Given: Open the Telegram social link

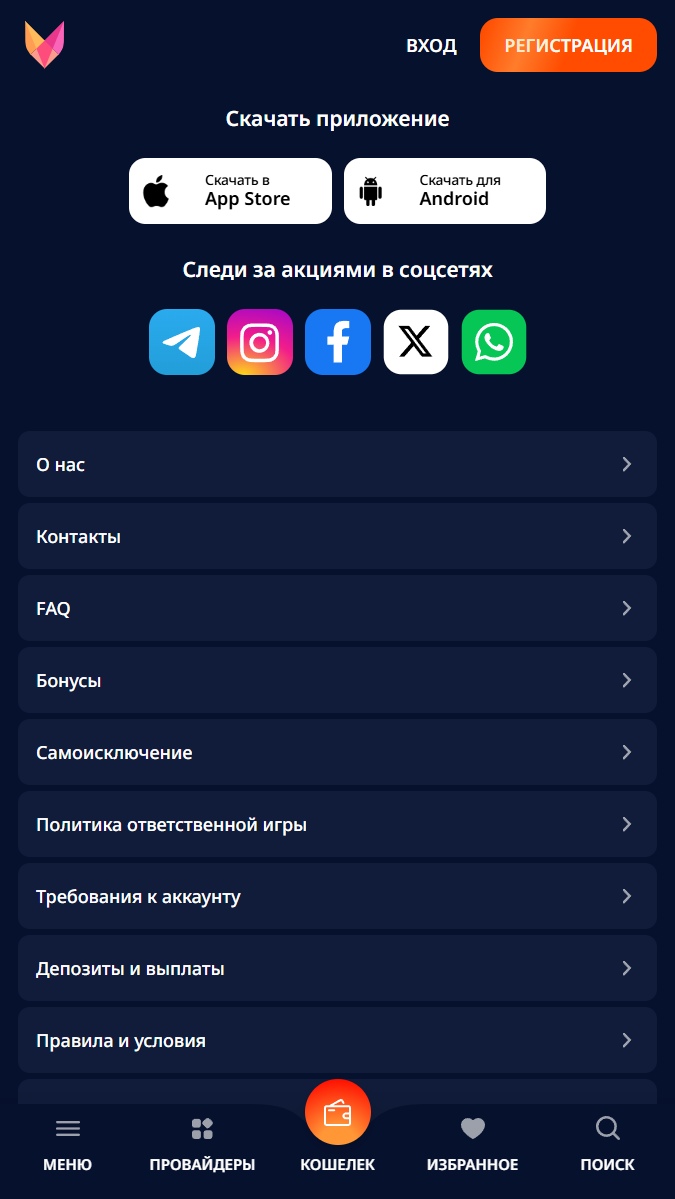Looking at the screenshot, I should pos(182,342).
